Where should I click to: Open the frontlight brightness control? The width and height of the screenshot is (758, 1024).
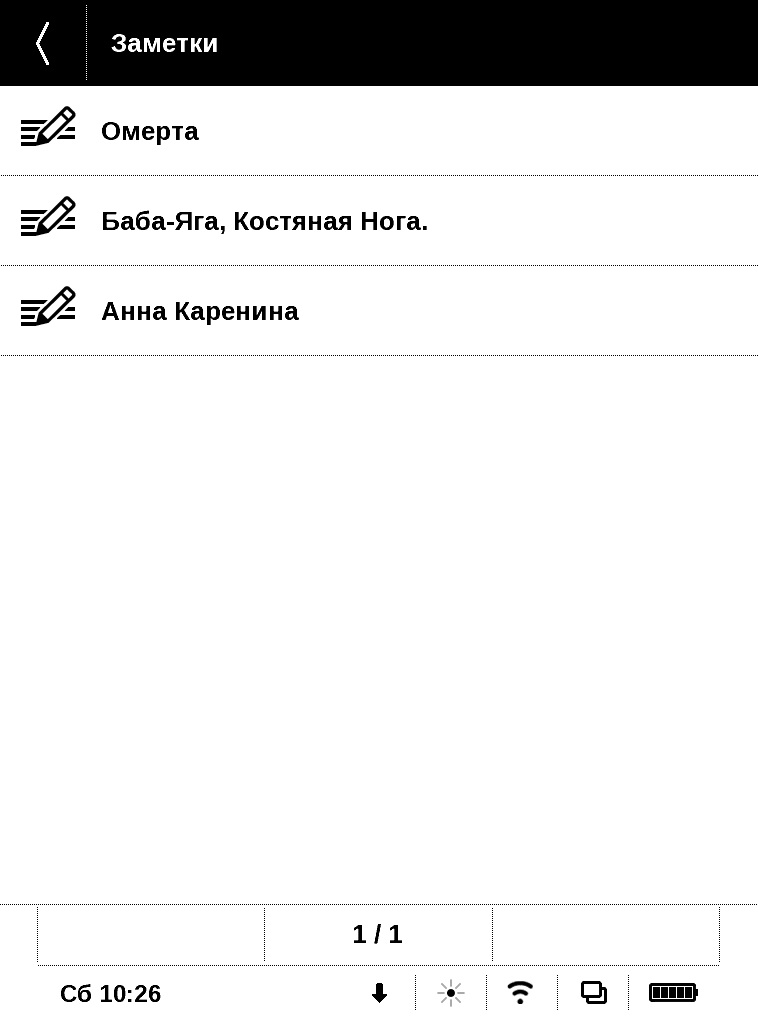[451, 993]
